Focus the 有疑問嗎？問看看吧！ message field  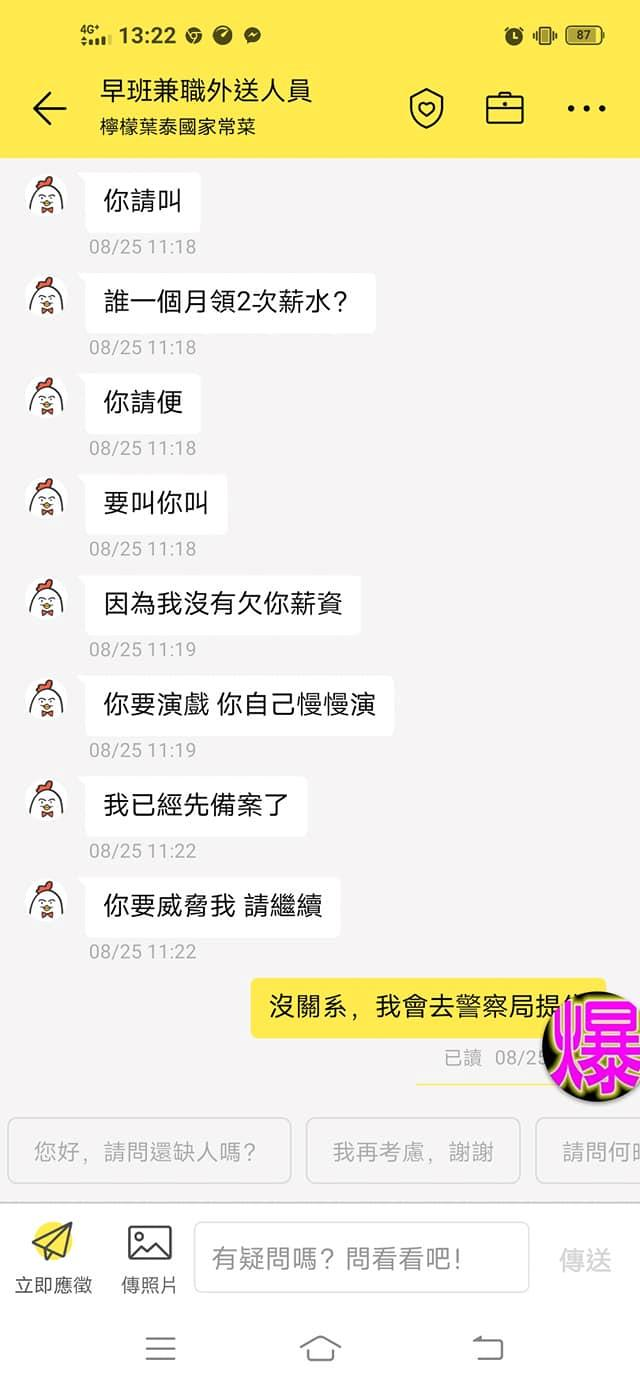[361, 1258]
